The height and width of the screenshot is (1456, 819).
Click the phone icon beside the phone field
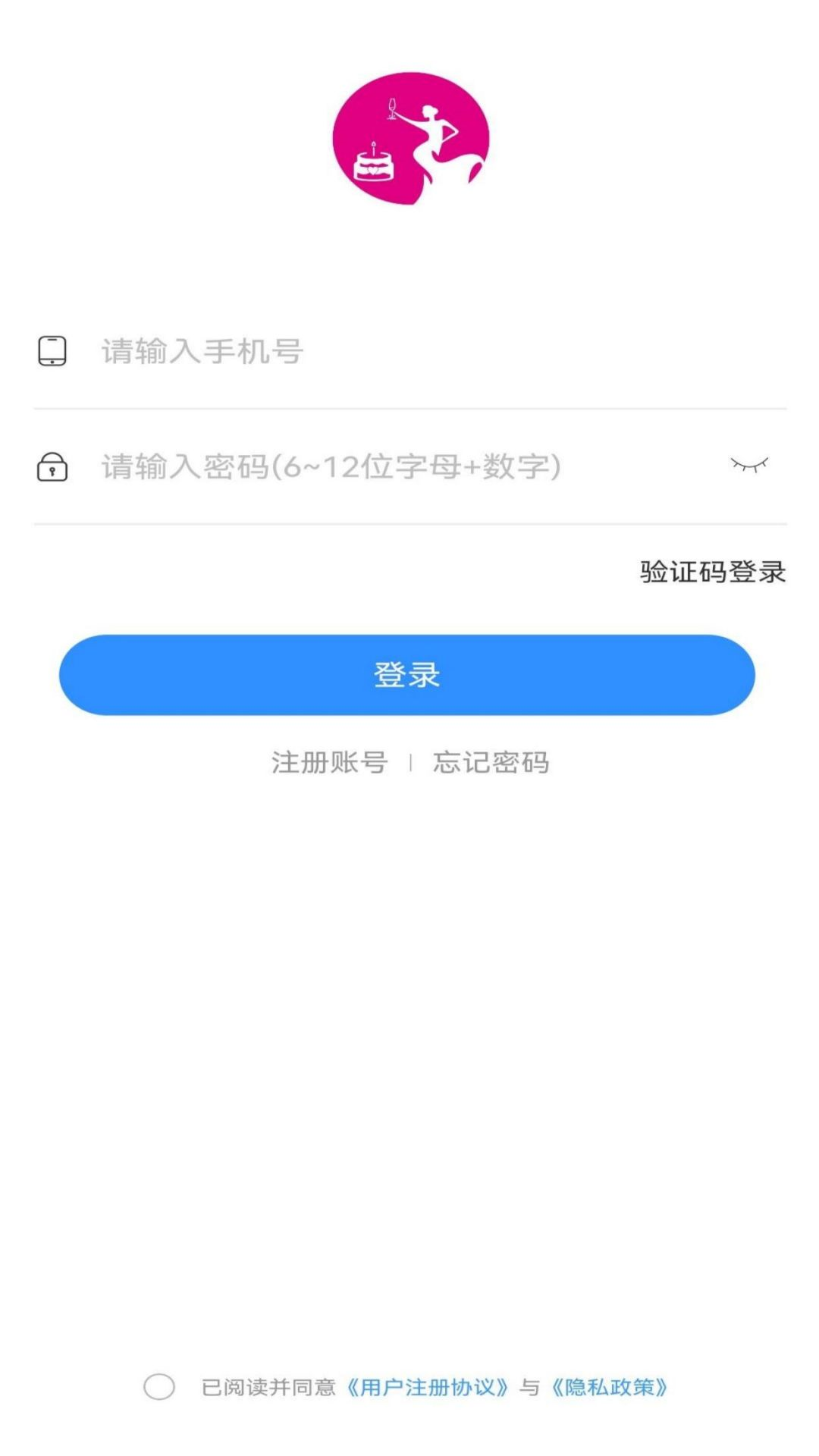52,350
